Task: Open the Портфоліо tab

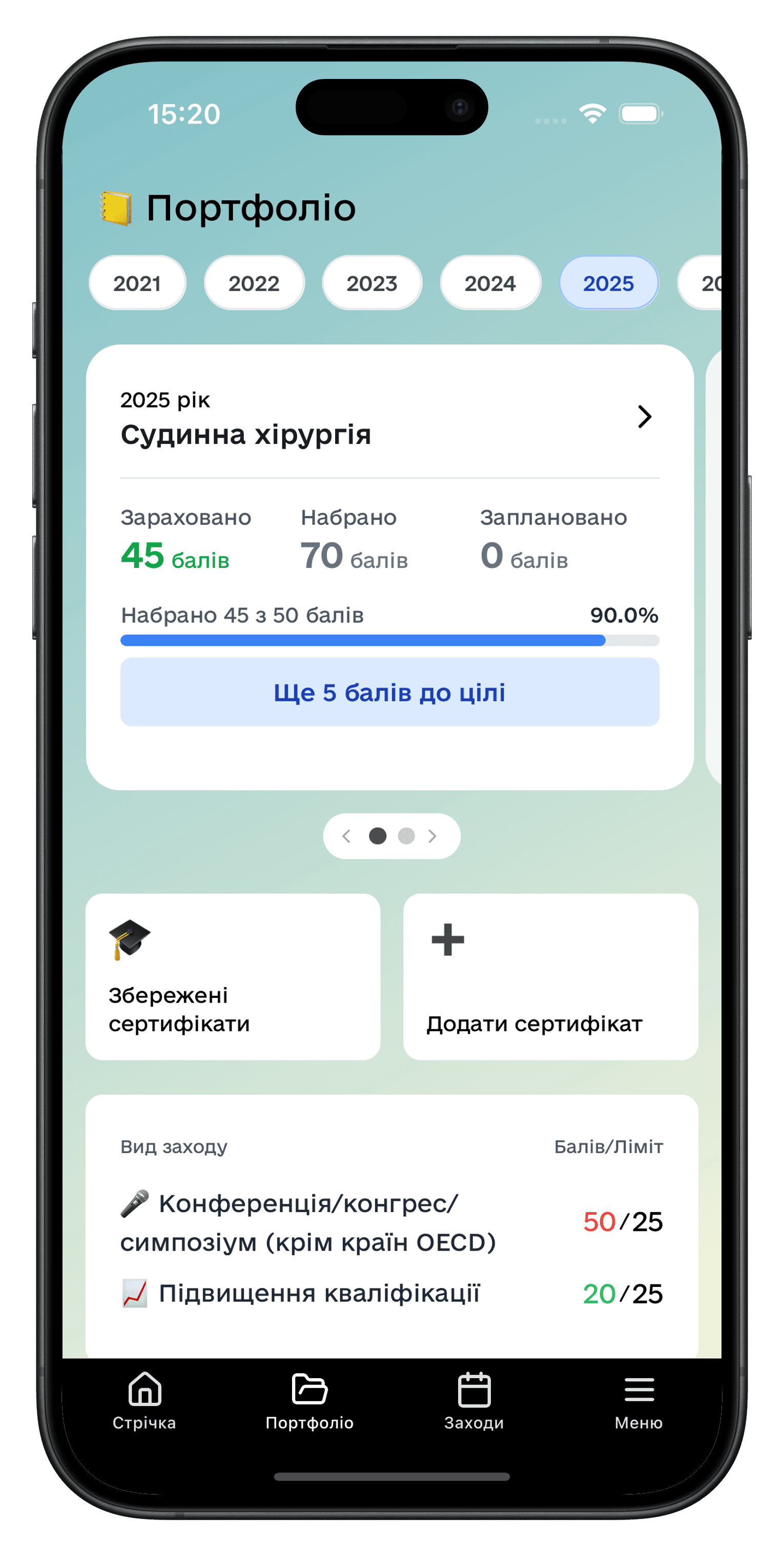Action: tap(310, 1401)
